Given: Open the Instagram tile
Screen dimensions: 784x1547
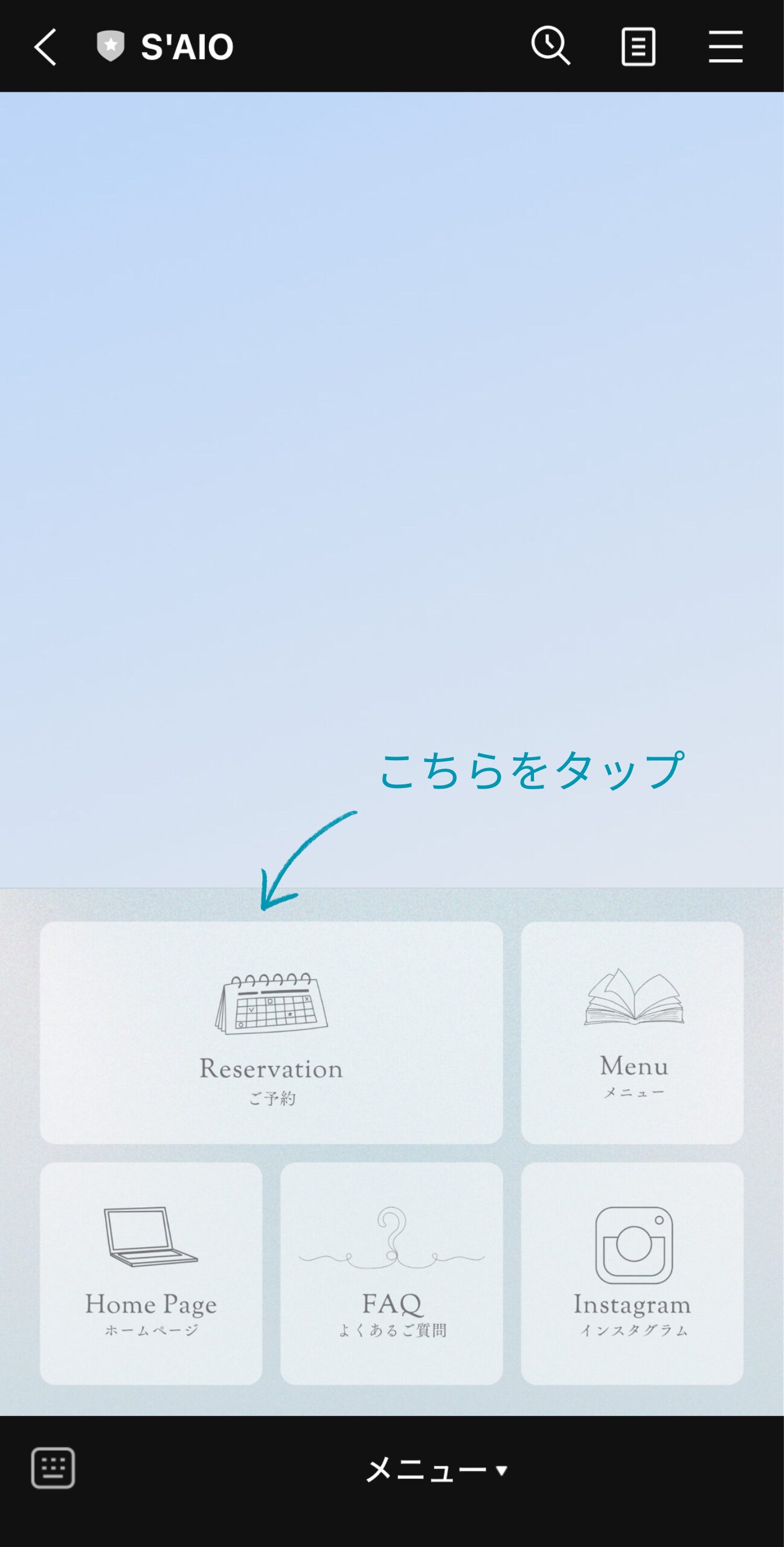Looking at the screenshot, I should pos(632,1273).
